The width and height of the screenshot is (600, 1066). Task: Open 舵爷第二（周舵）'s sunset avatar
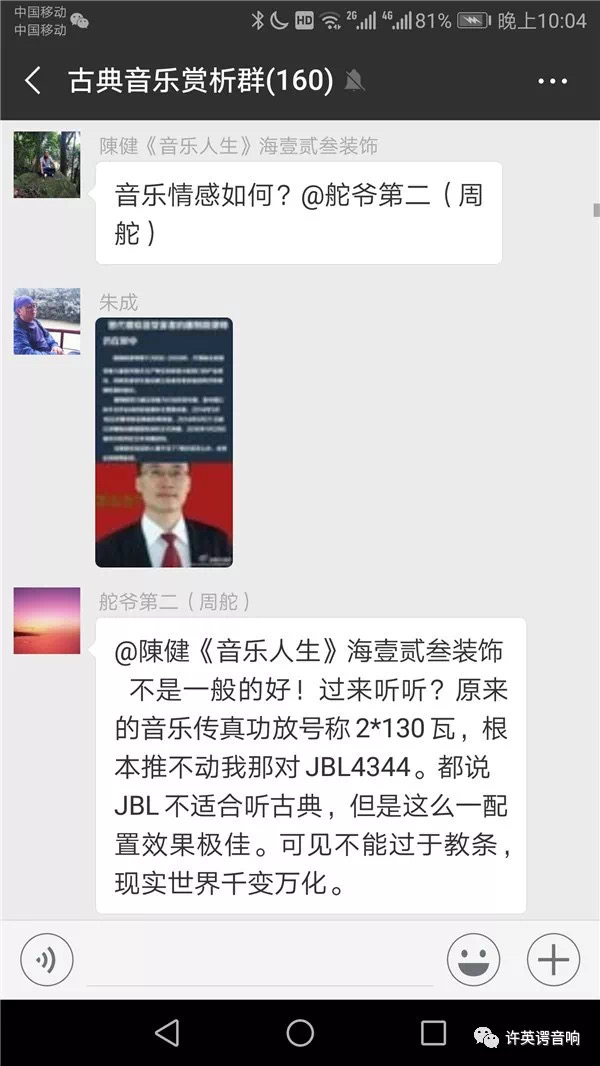click(47, 621)
